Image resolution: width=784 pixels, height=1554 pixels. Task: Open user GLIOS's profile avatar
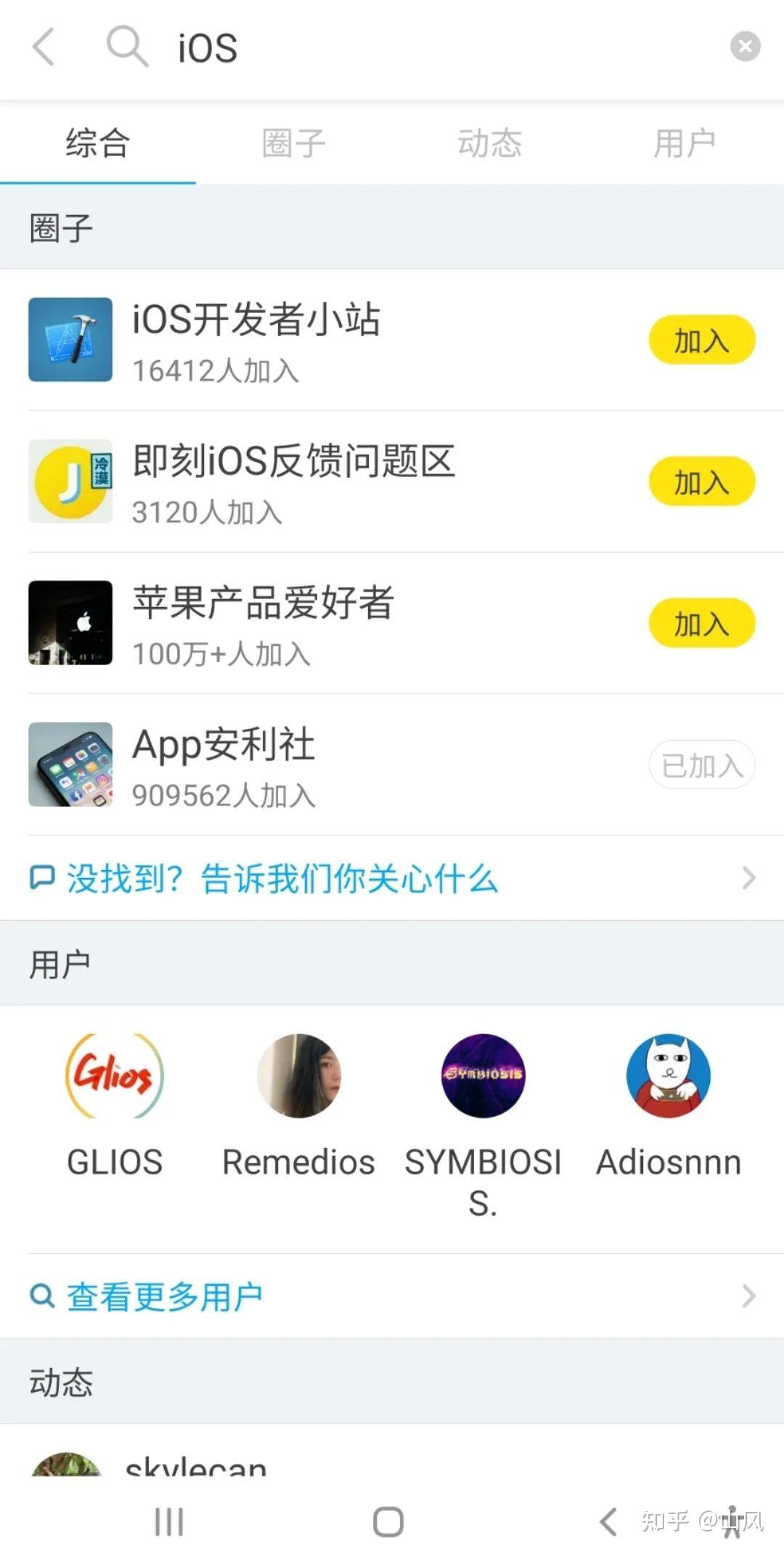coord(116,1076)
